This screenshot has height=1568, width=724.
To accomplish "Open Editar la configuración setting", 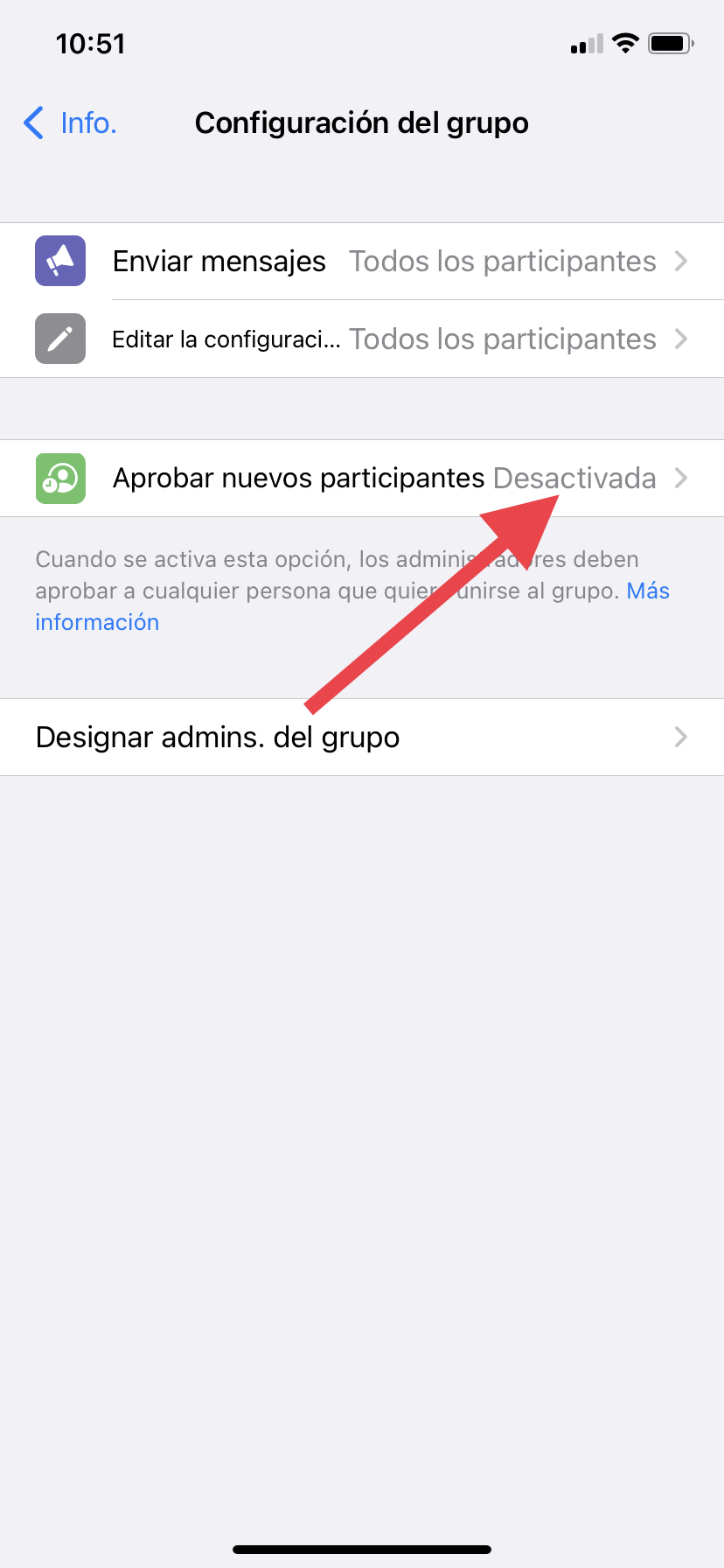I will (x=362, y=339).
